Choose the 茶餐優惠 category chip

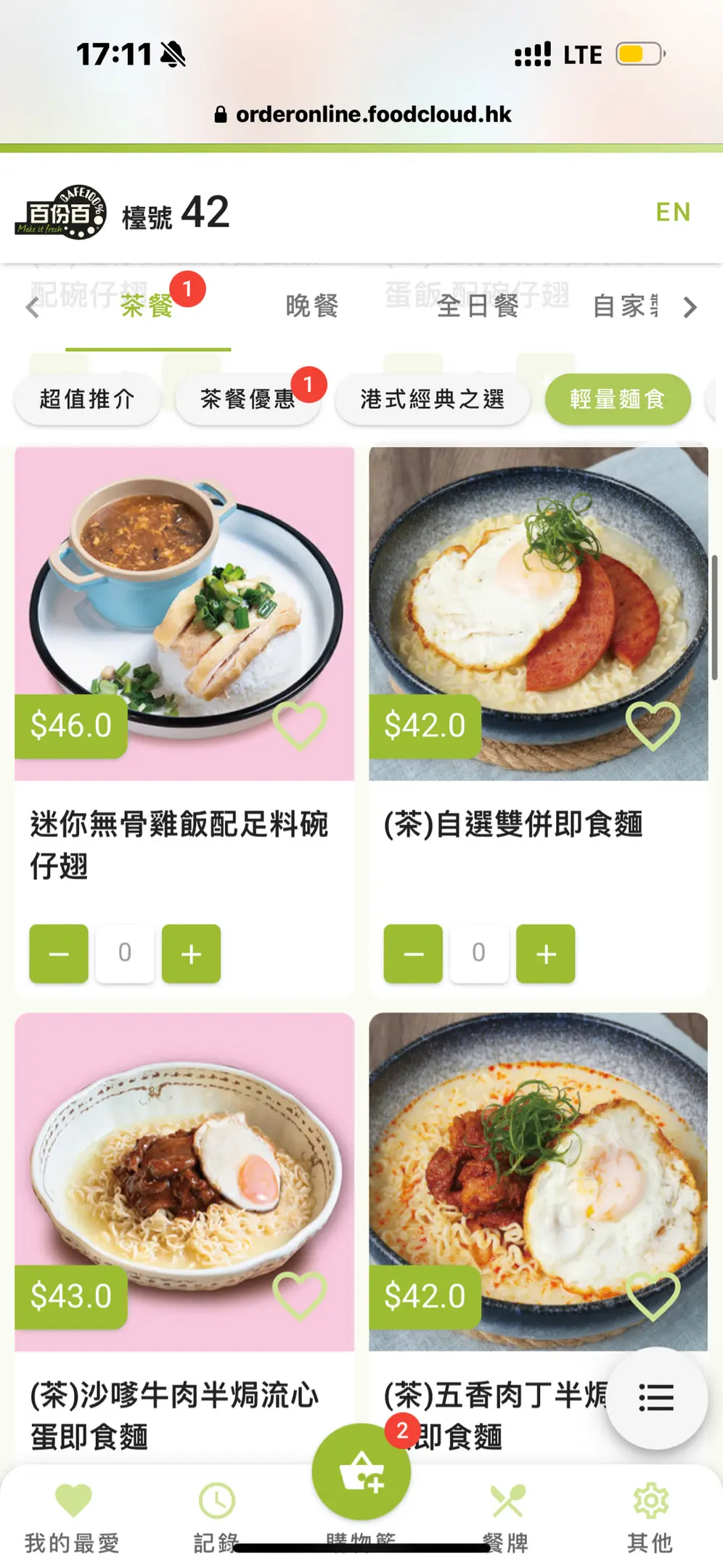[248, 399]
